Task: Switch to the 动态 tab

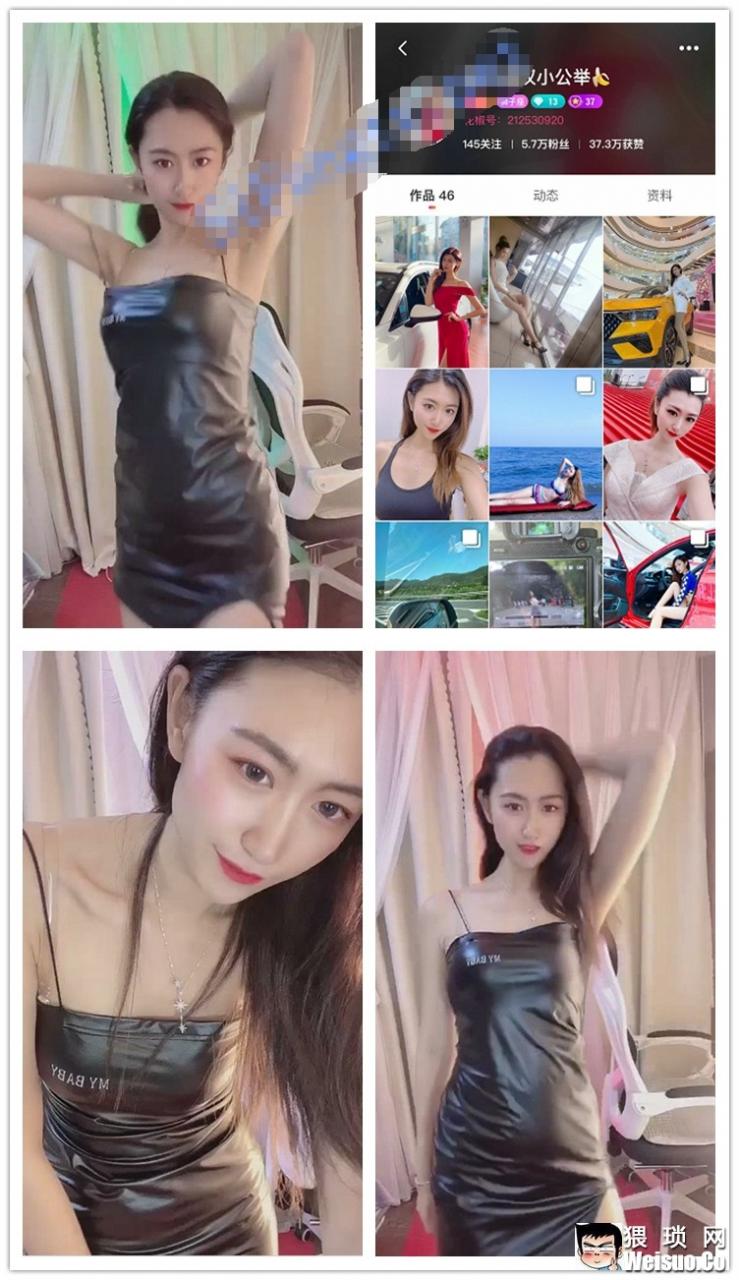Action: pos(545,197)
